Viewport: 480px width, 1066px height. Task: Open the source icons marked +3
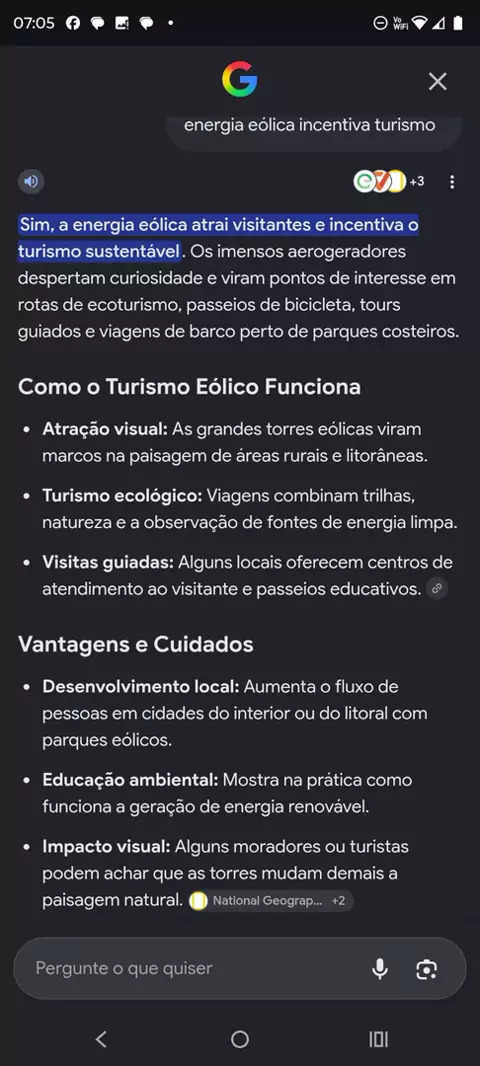tap(389, 182)
